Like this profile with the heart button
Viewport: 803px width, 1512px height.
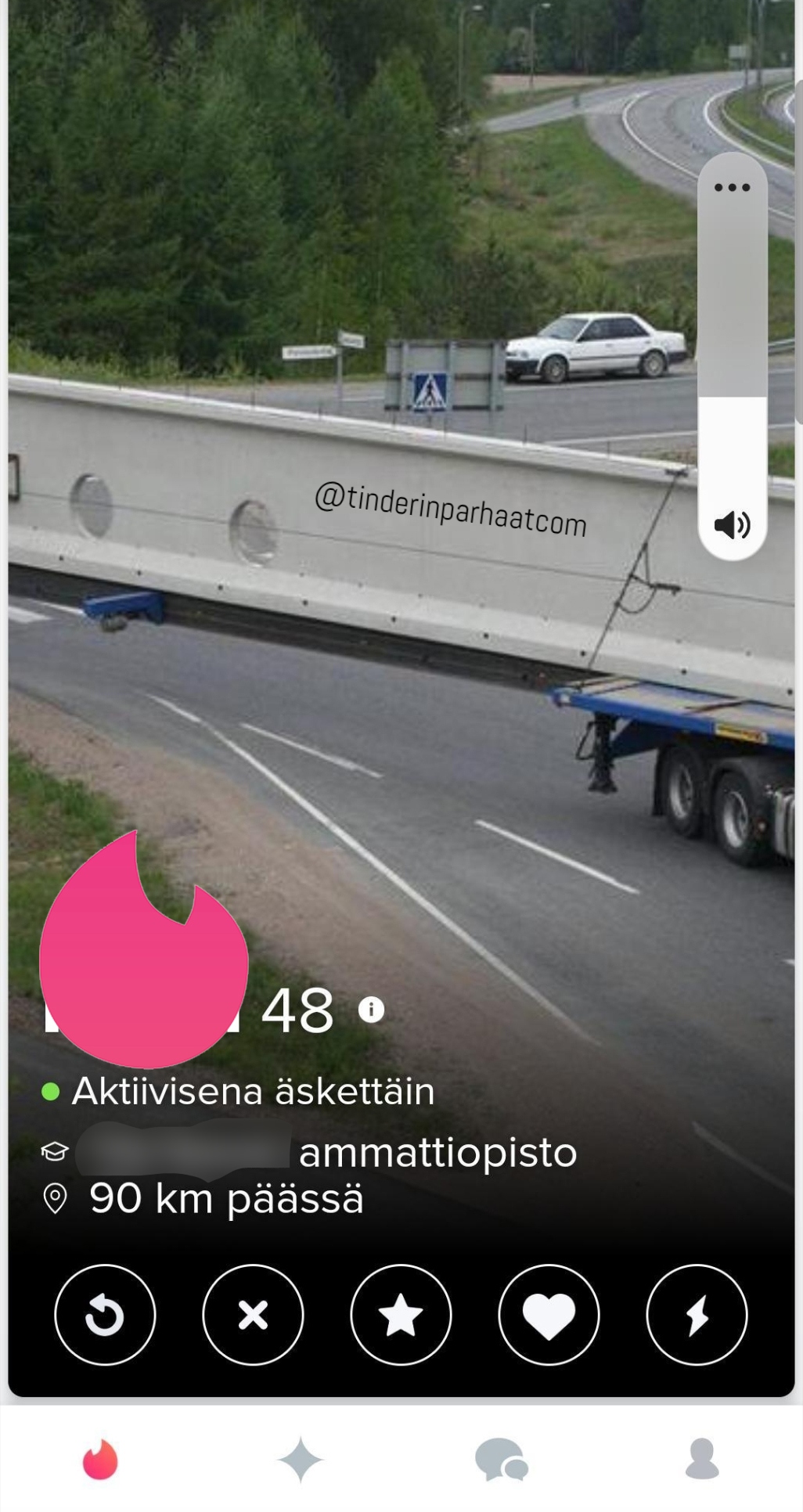click(549, 1315)
